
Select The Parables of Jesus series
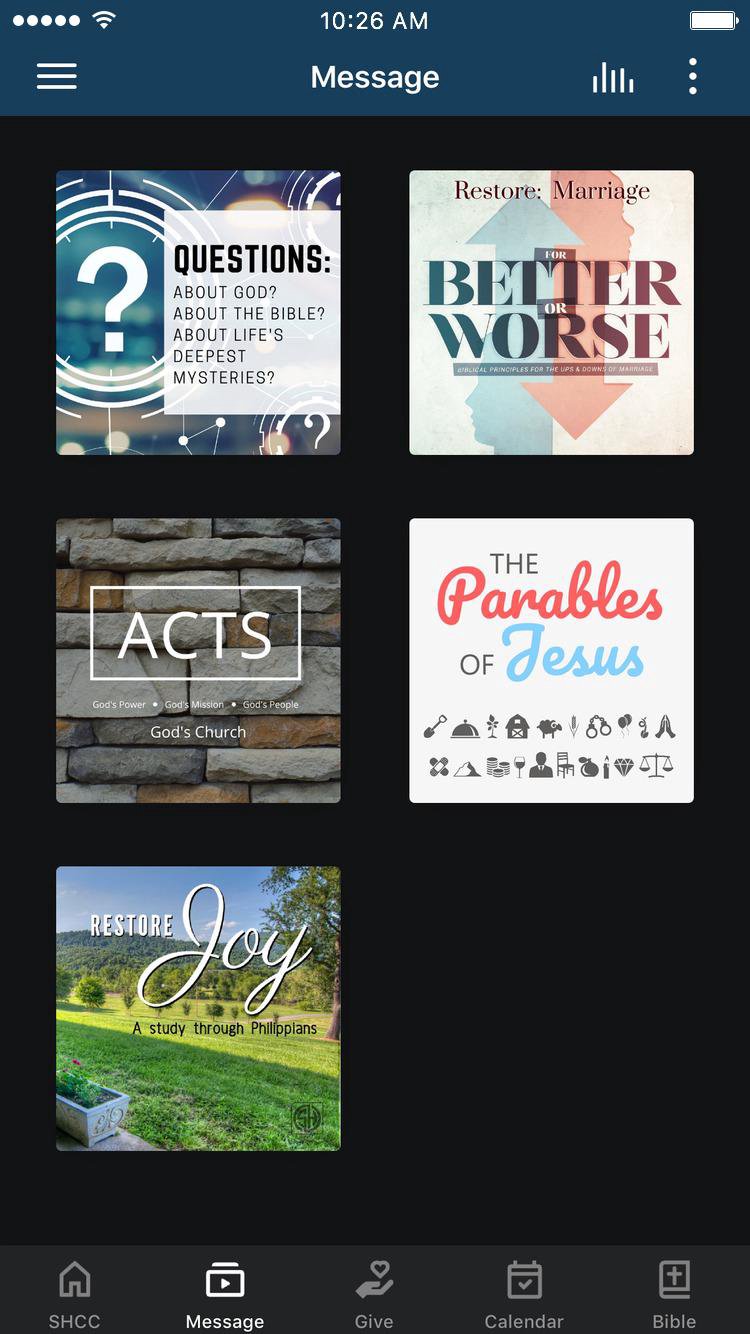tap(551, 660)
